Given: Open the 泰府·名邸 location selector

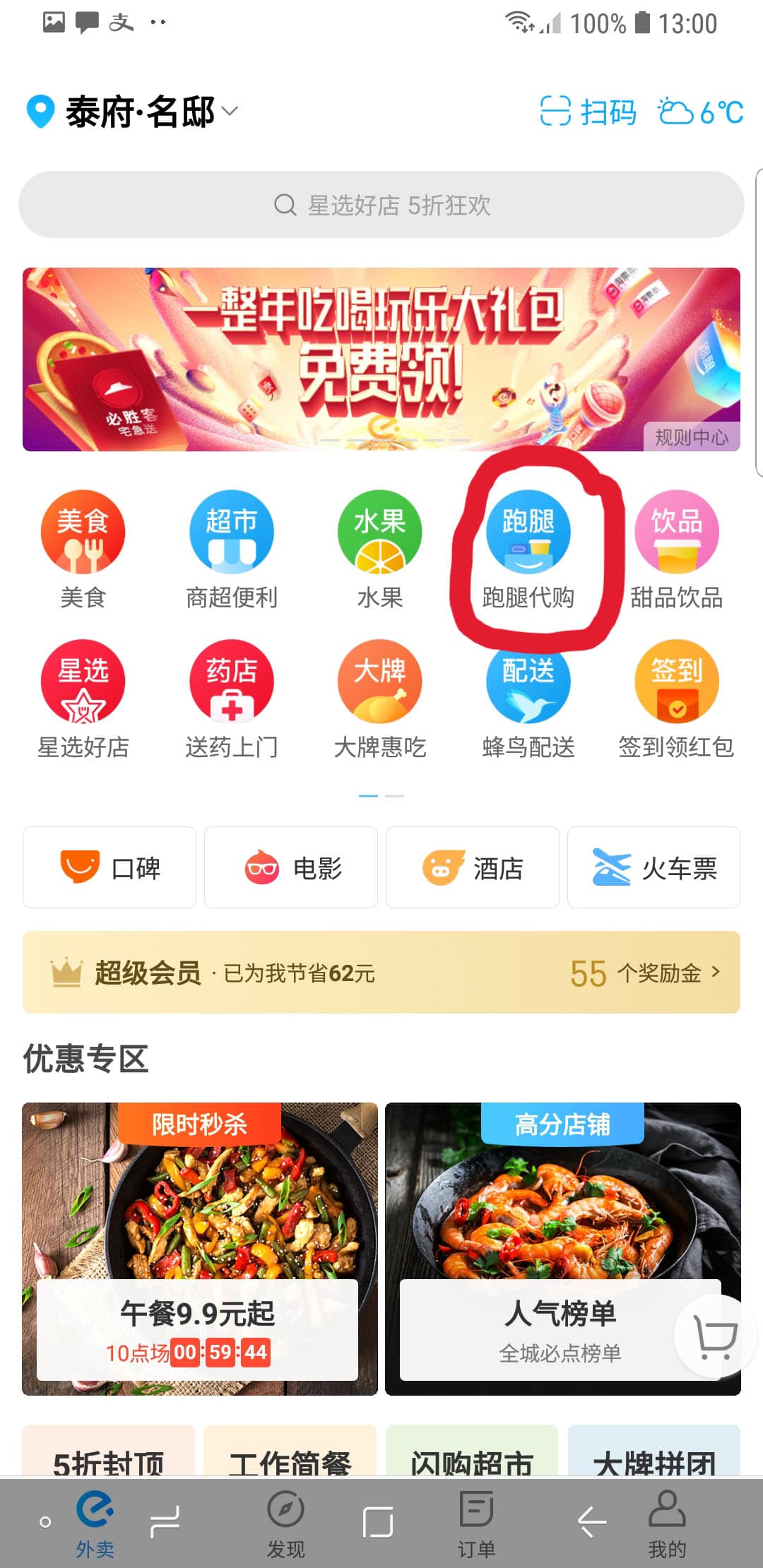Looking at the screenshot, I should pyautogui.click(x=134, y=112).
